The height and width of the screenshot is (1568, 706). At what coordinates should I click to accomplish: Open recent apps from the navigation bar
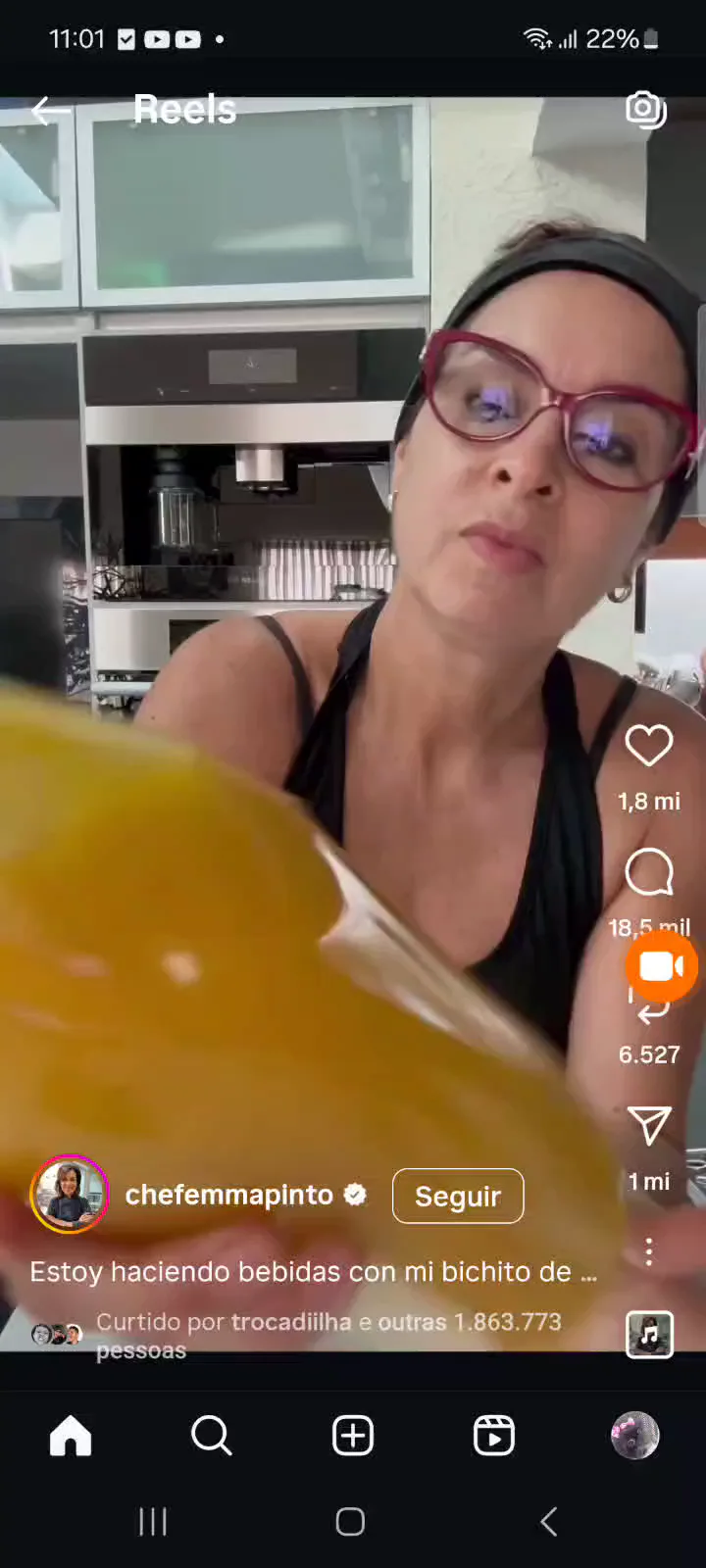point(153,1522)
